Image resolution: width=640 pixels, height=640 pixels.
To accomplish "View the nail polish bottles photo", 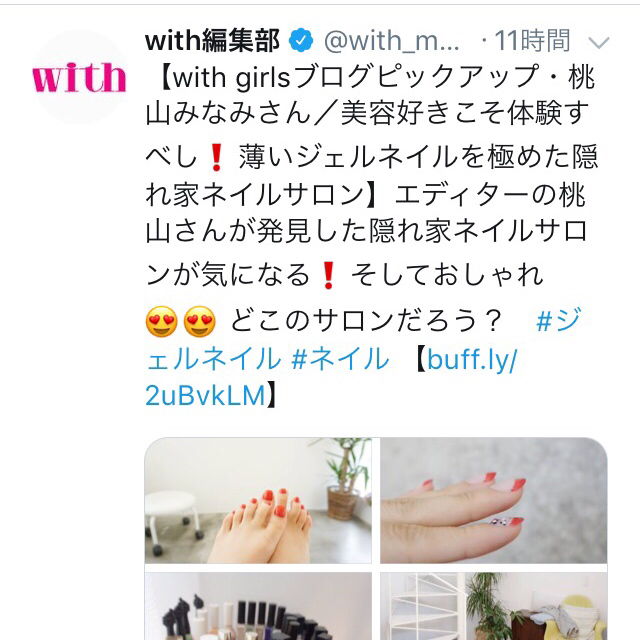I will coord(258,607).
